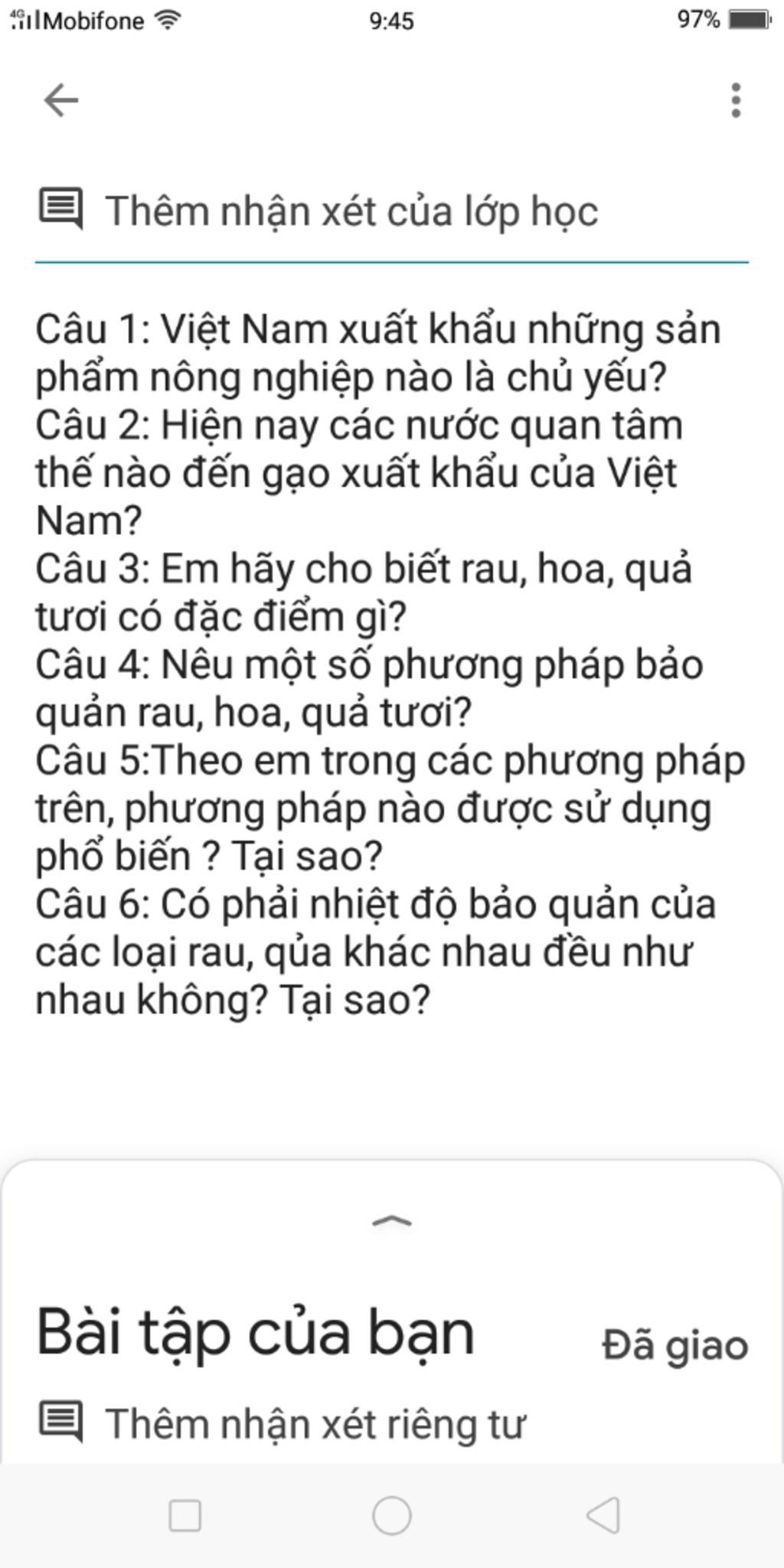Tap the class comment field

coord(352,212)
